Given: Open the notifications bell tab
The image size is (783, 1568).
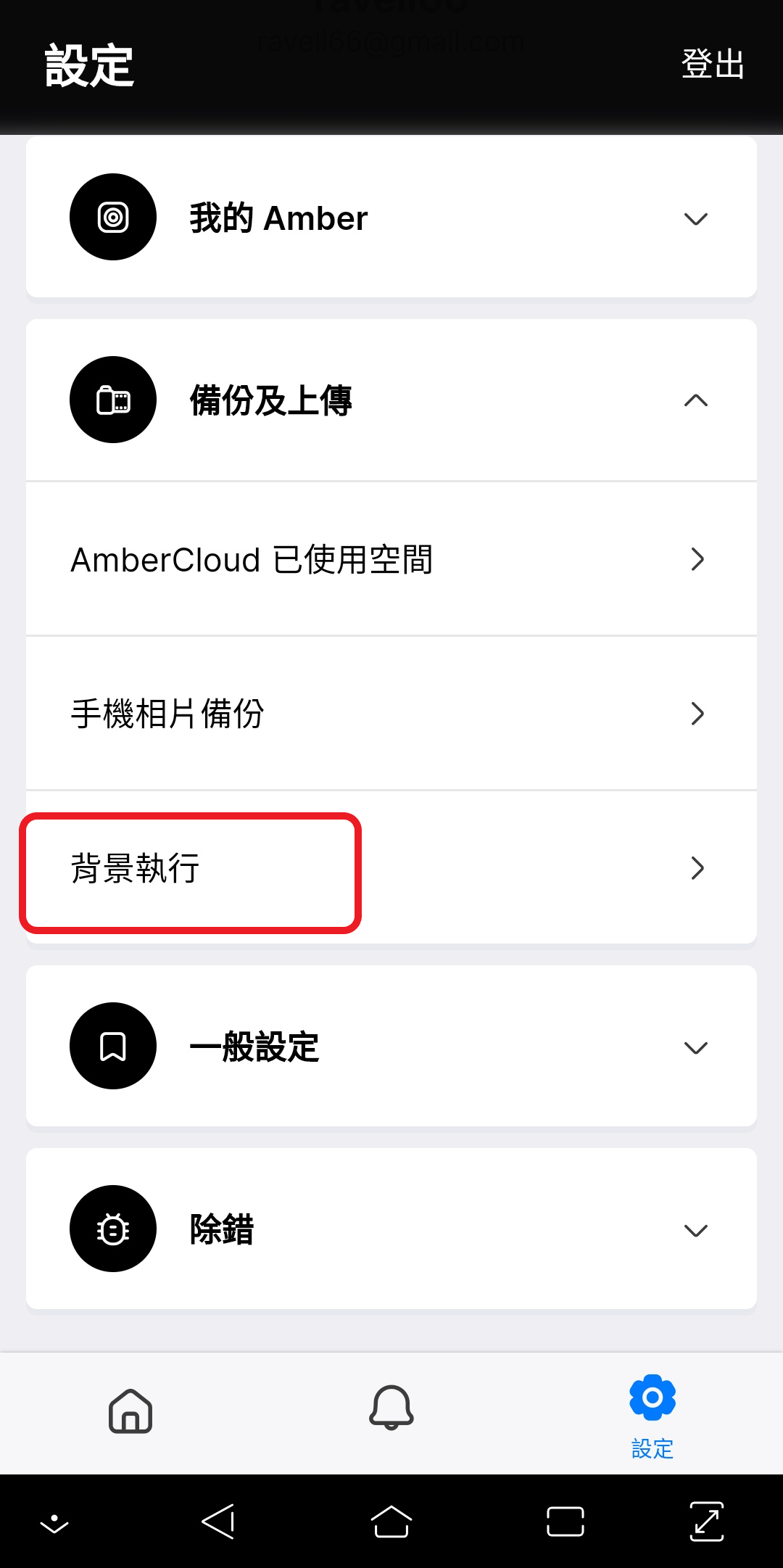Looking at the screenshot, I should [x=391, y=1408].
